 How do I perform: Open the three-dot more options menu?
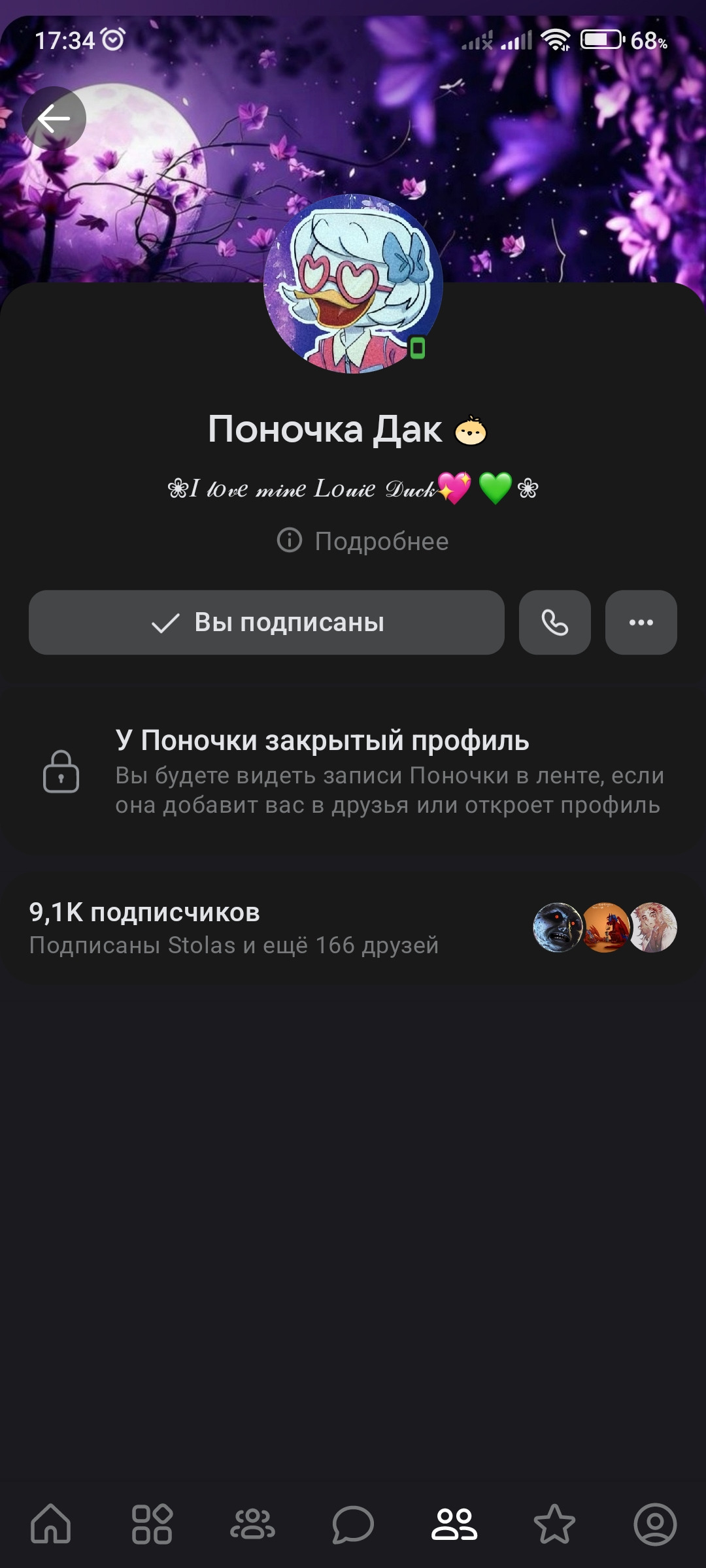[x=641, y=623]
